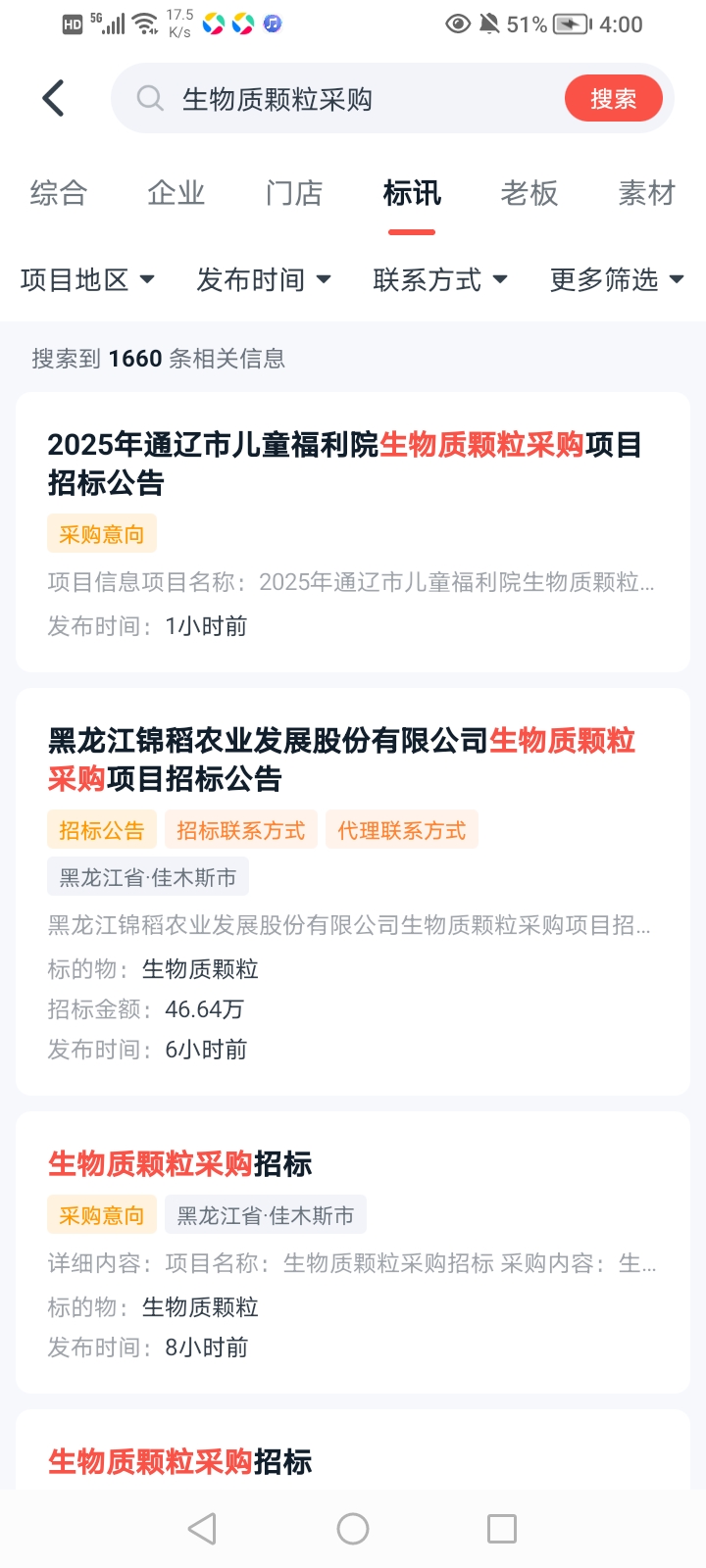Tap the red 搜索 button
The height and width of the screenshot is (1568, 706).
click(x=613, y=99)
